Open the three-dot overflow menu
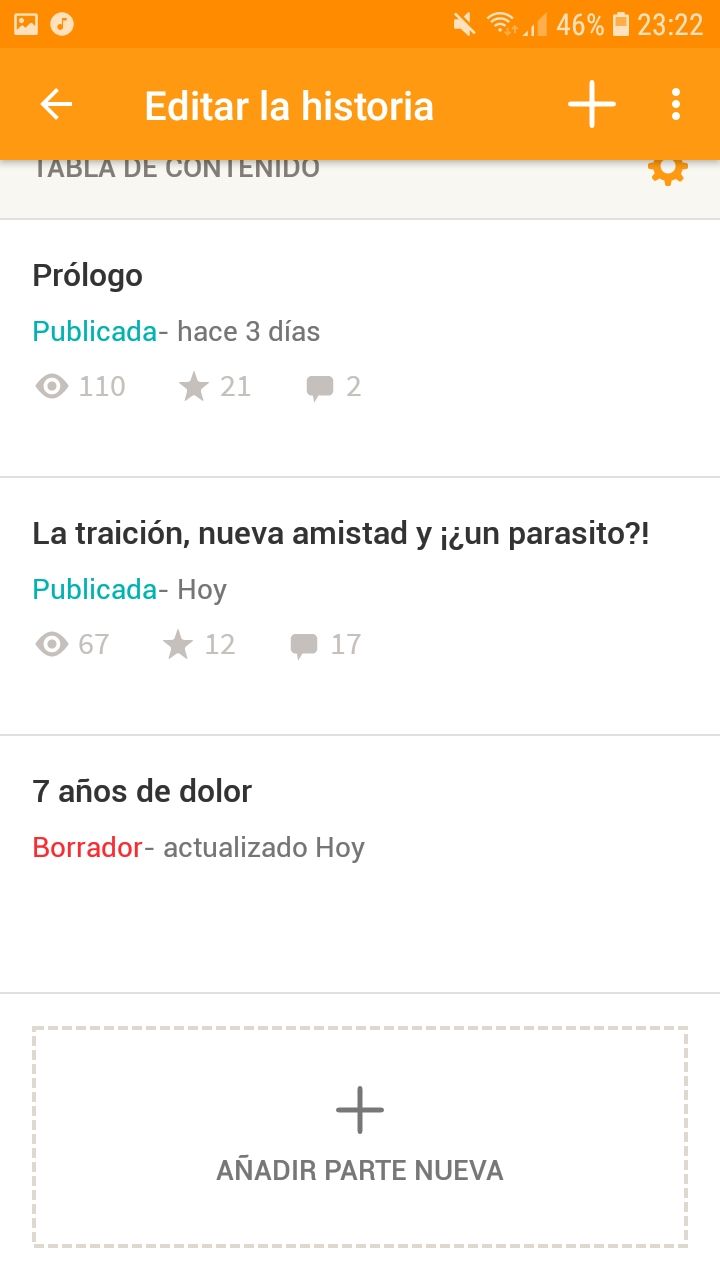This screenshot has width=720, height=1280. pyautogui.click(x=676, y=105)
